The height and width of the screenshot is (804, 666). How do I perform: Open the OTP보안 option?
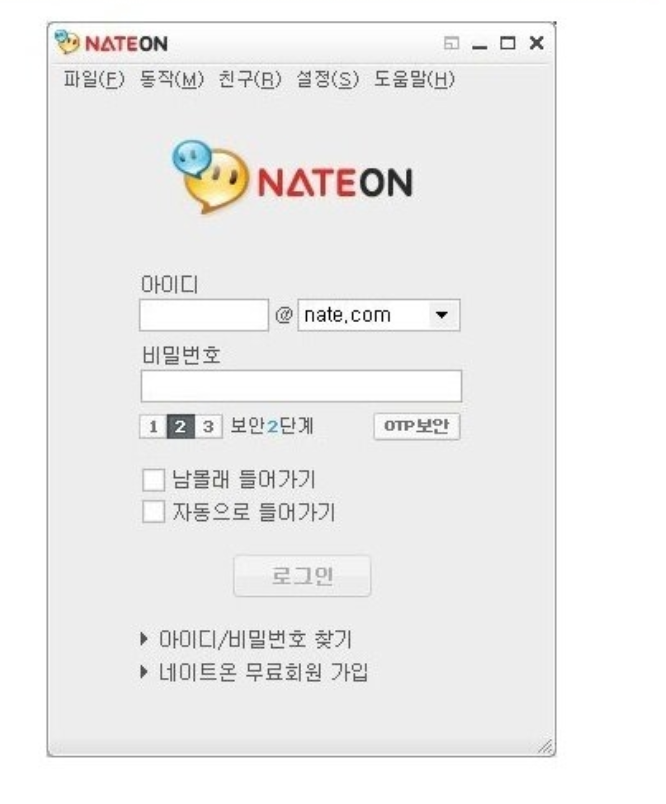coord(416,427)
